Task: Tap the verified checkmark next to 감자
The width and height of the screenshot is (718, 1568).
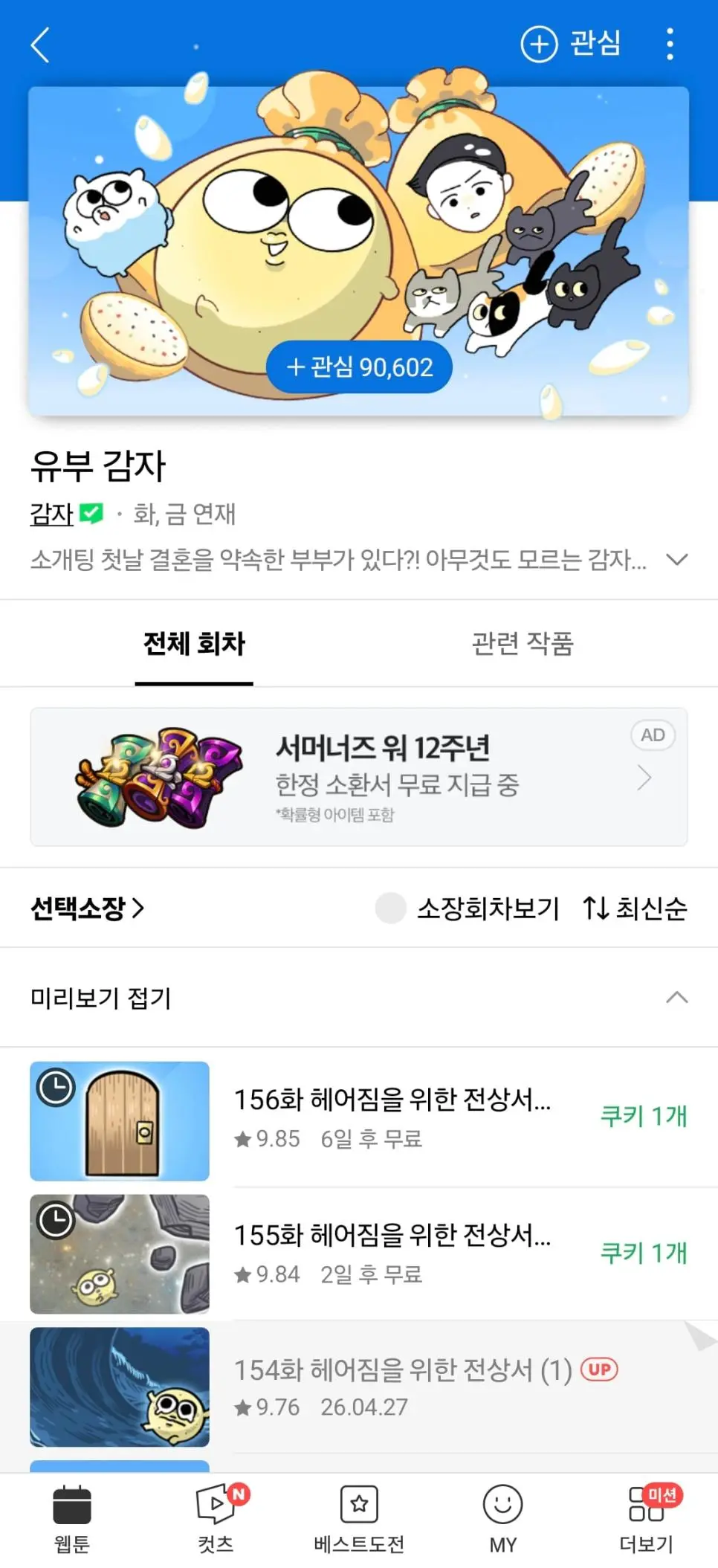Action: pyautogui.click(x=91, y=513)
